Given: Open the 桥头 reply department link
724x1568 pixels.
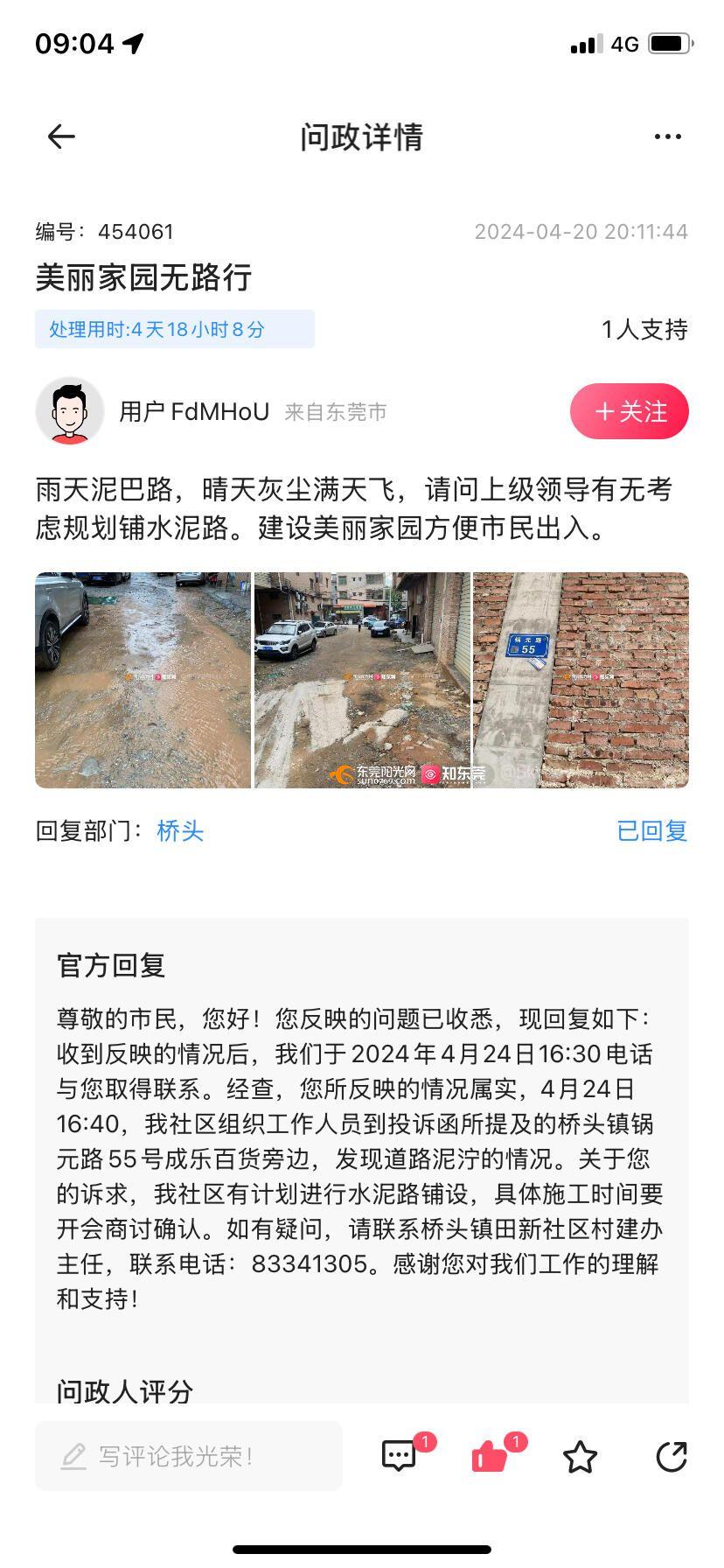Looking at the screenshot, I should pyautogui.click(x=180, y=830).
